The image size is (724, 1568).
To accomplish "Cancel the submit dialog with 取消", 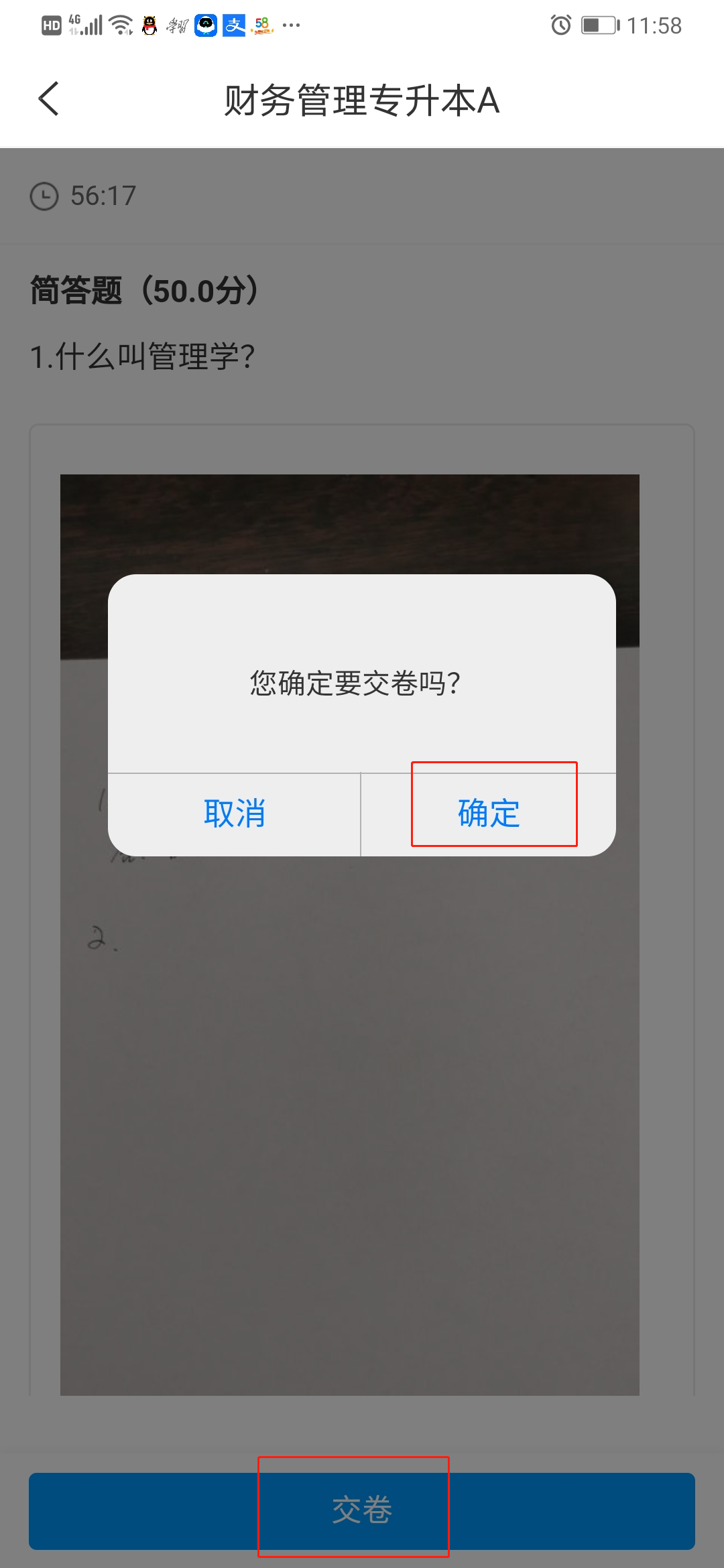I will click(x=234, y=813).
